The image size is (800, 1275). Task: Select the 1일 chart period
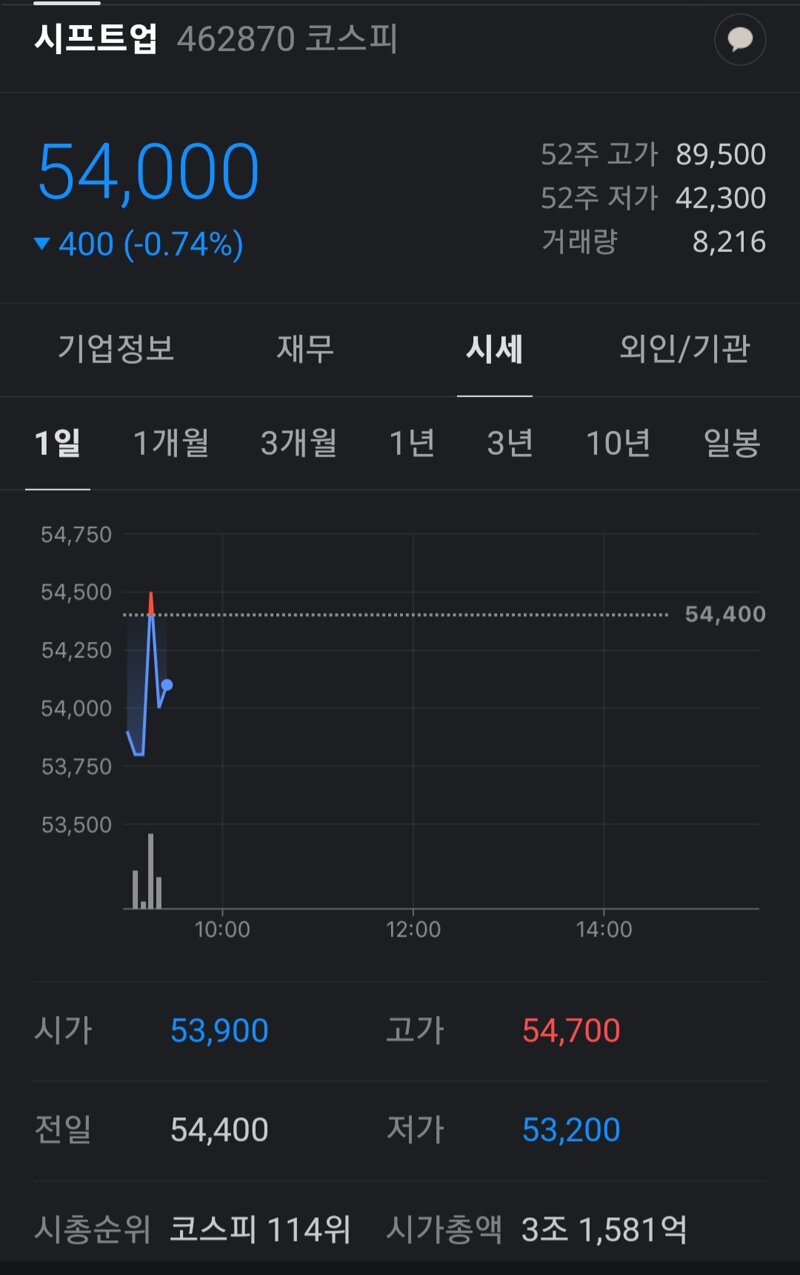(57, 442)
